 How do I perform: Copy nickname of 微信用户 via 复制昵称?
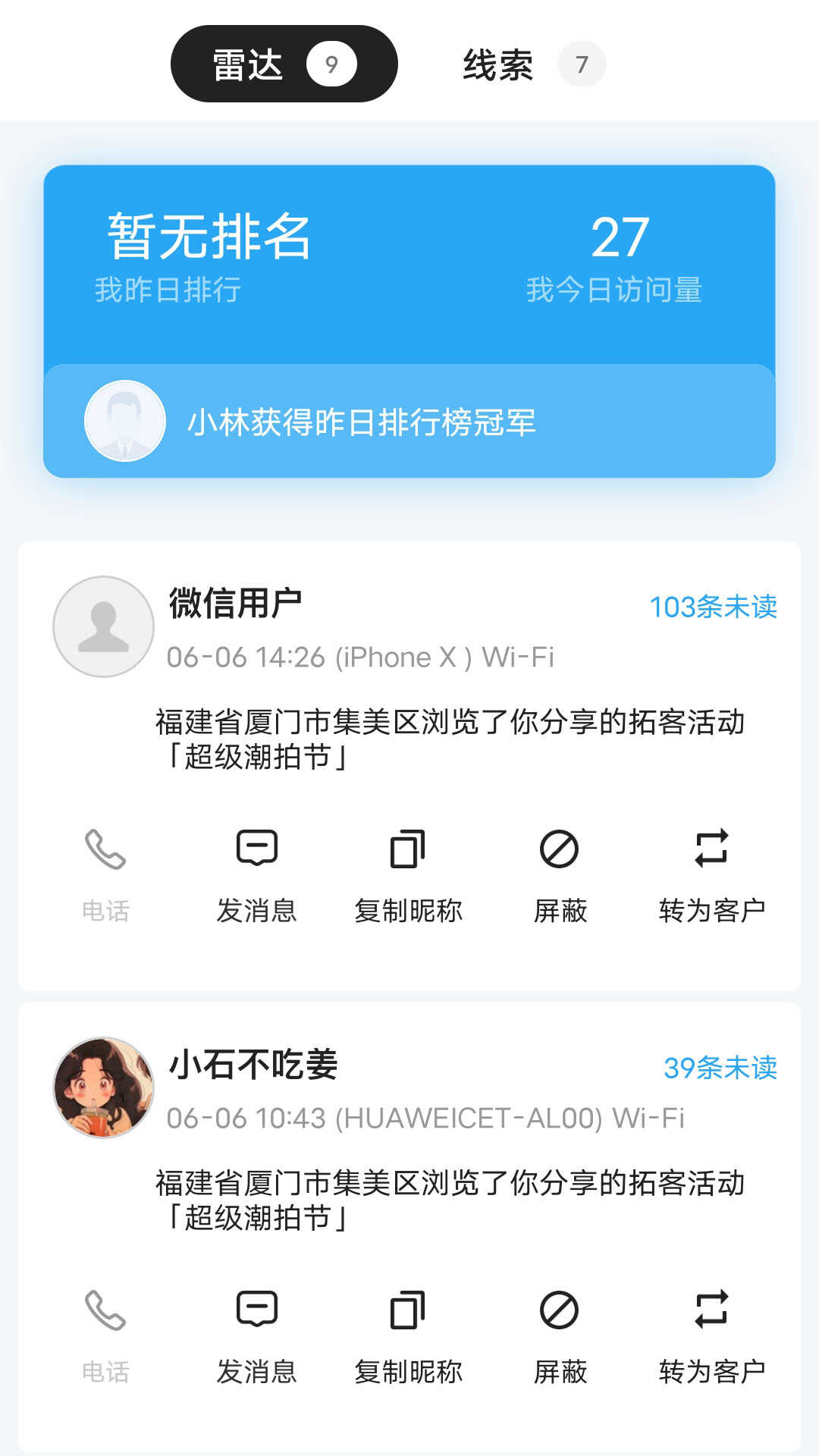(x=408, y=876)
